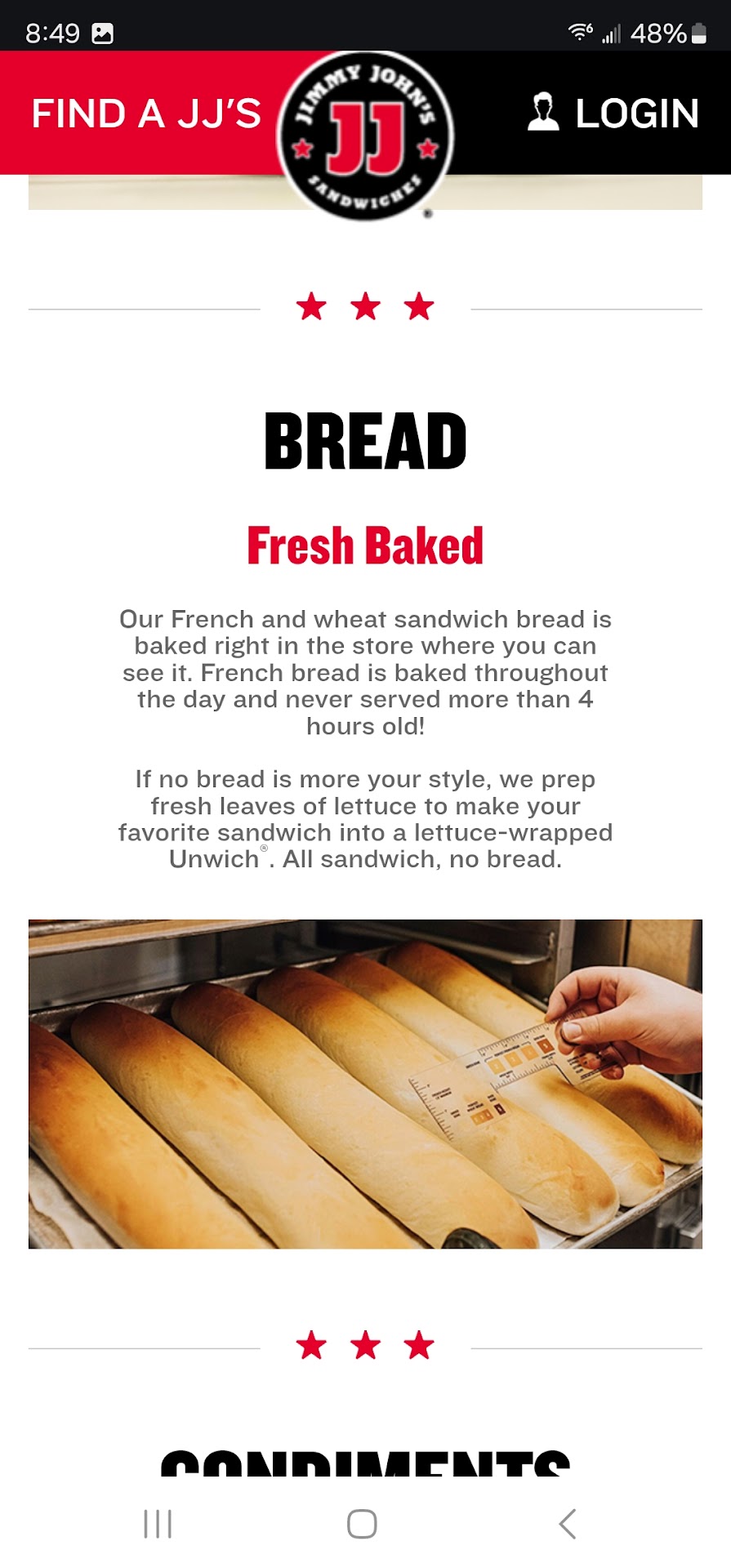Open the recent apps overview
This screenshot has width=731, height=1568.
click(x=158, y=1524)
